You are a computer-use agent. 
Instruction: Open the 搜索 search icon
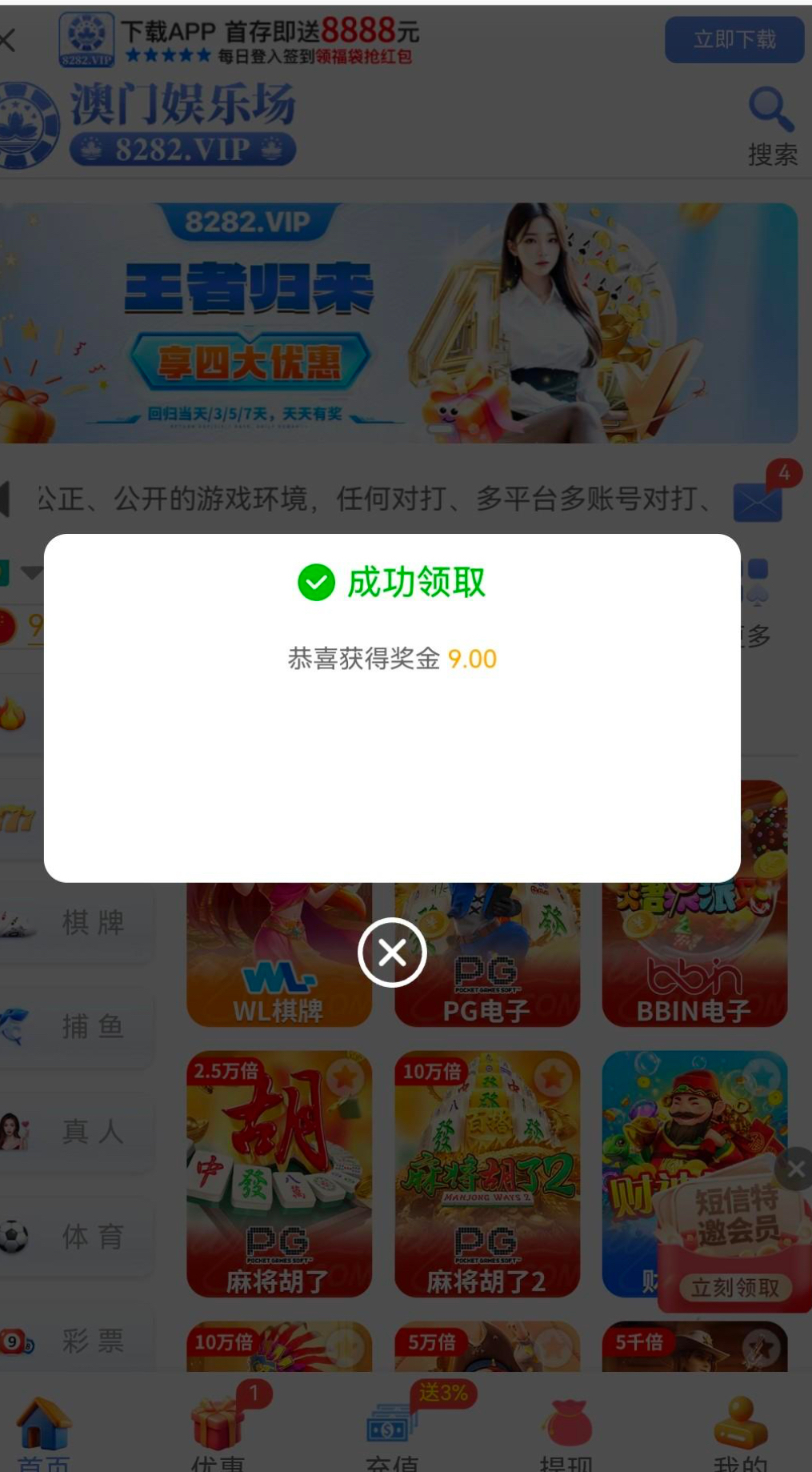(771, 124)
